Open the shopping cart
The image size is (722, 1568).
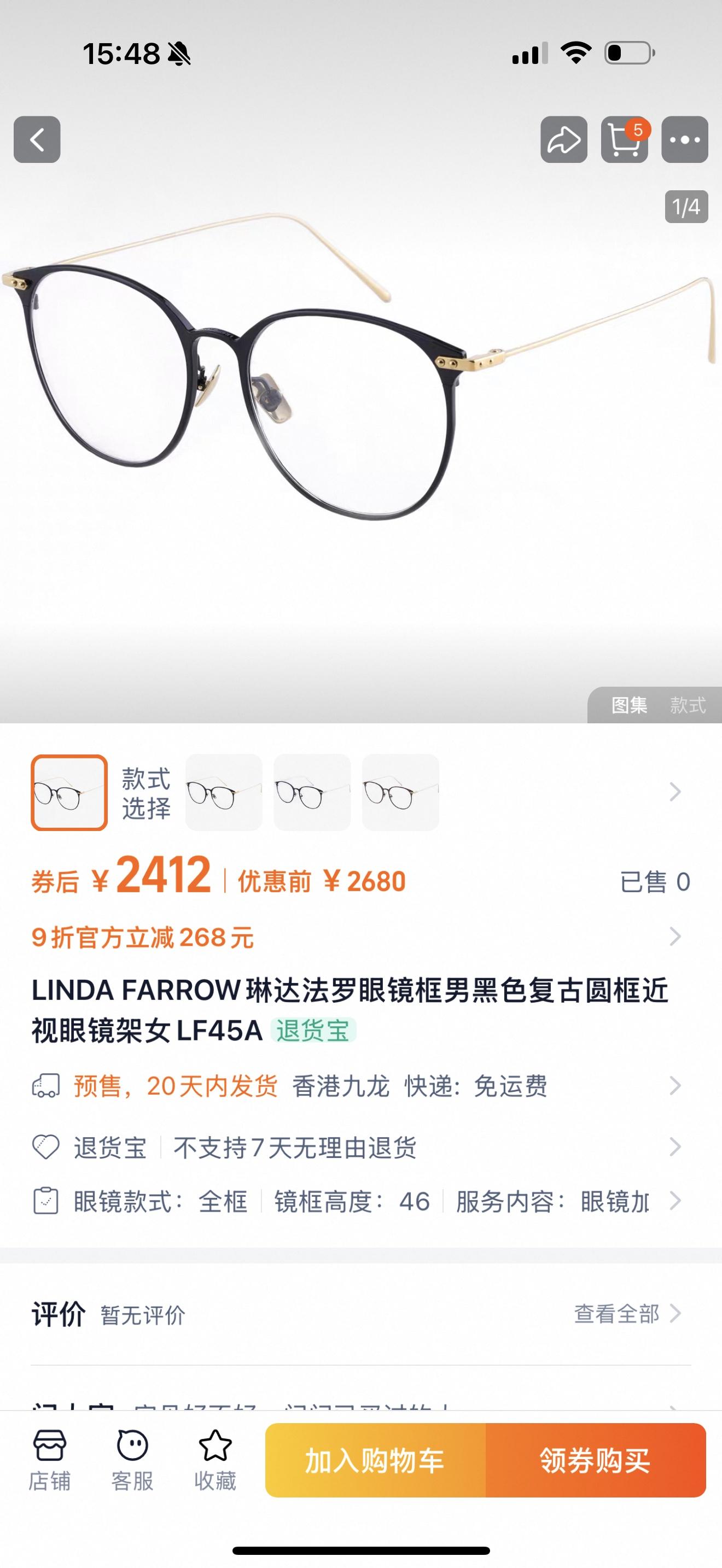(624, 139)
